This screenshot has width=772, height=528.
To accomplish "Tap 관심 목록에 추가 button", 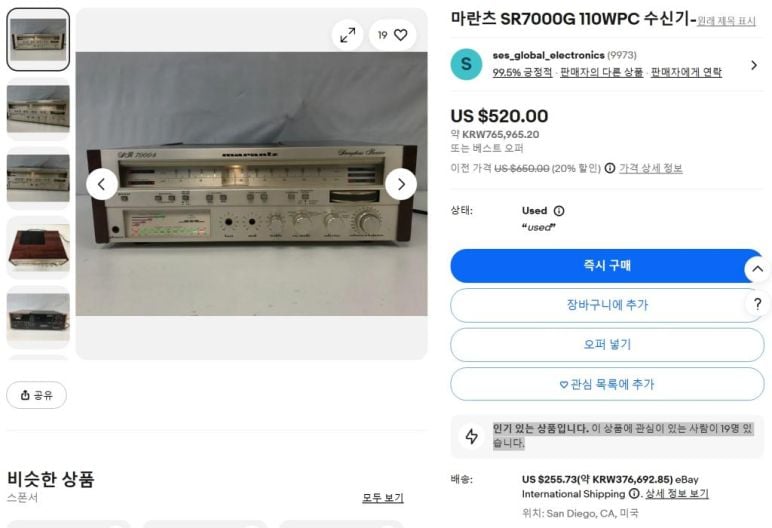I will coord(607,384).
